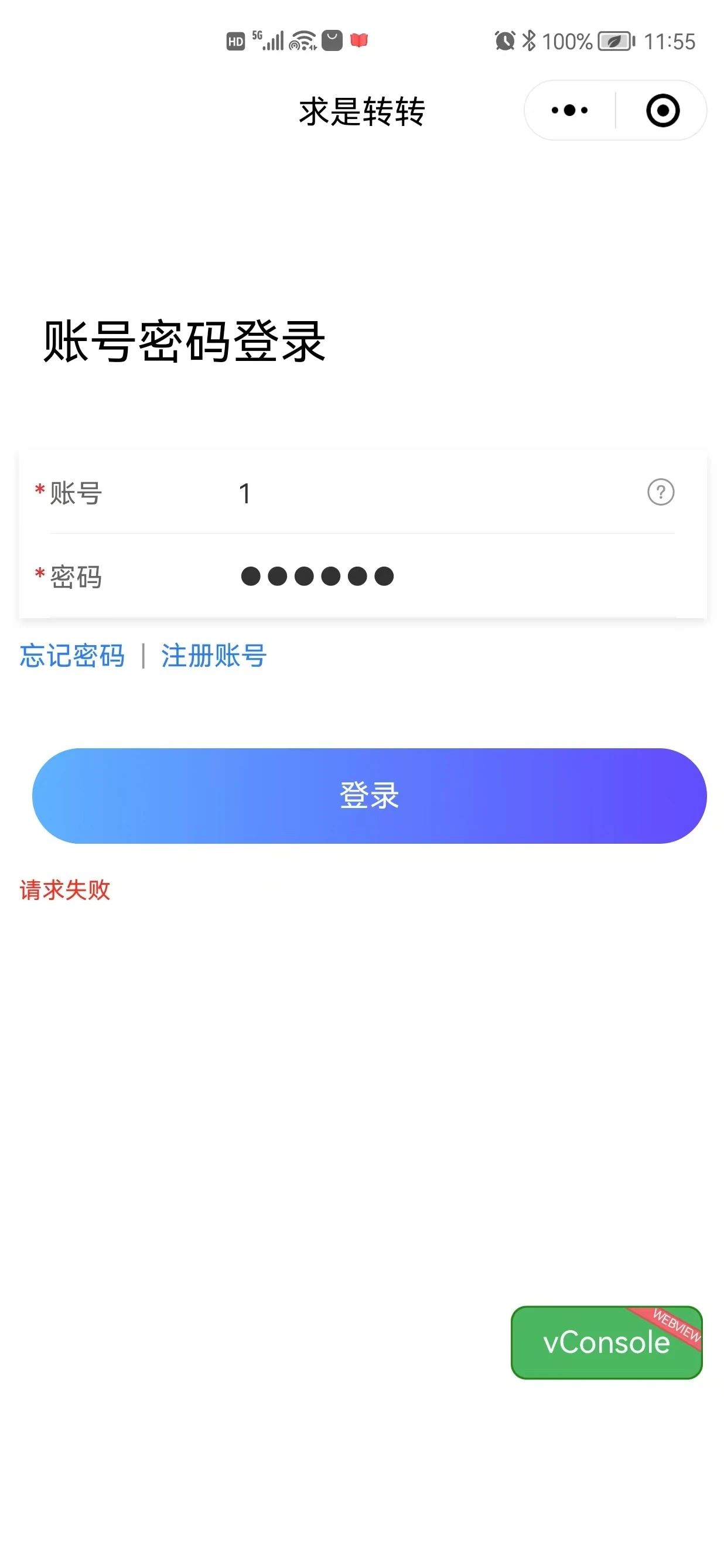The image size is (724, 1568).
Task: Open the 忘记密码 forgot password link
Action: 73,656
